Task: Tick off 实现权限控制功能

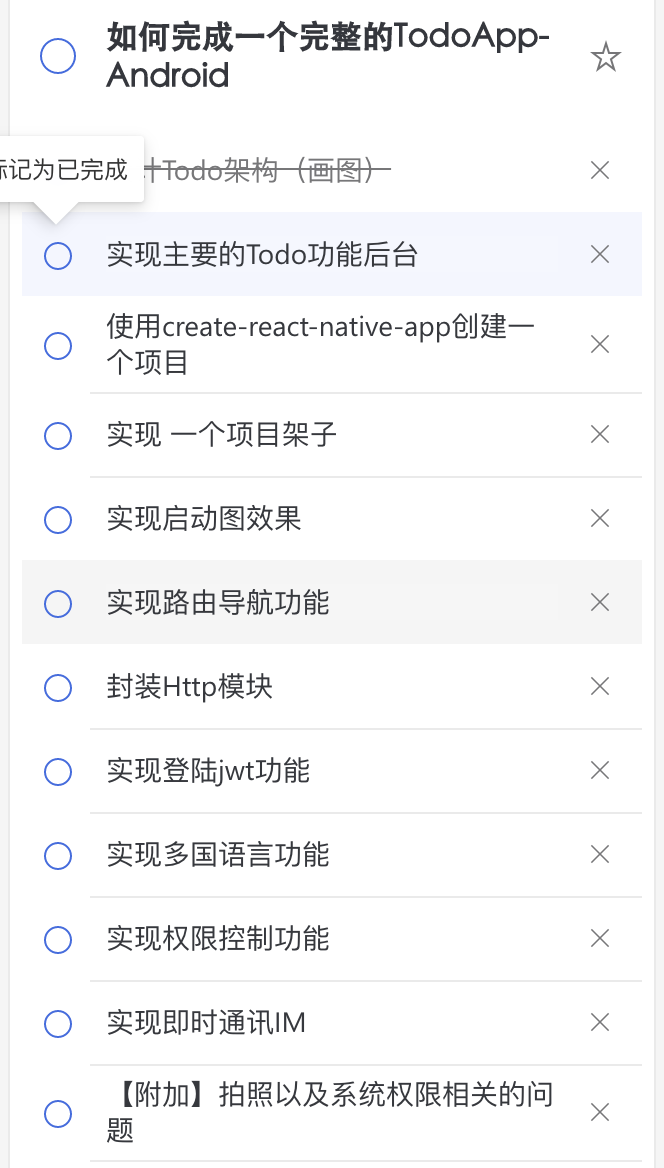Action: pyautogui.click(x=58, y=940)
